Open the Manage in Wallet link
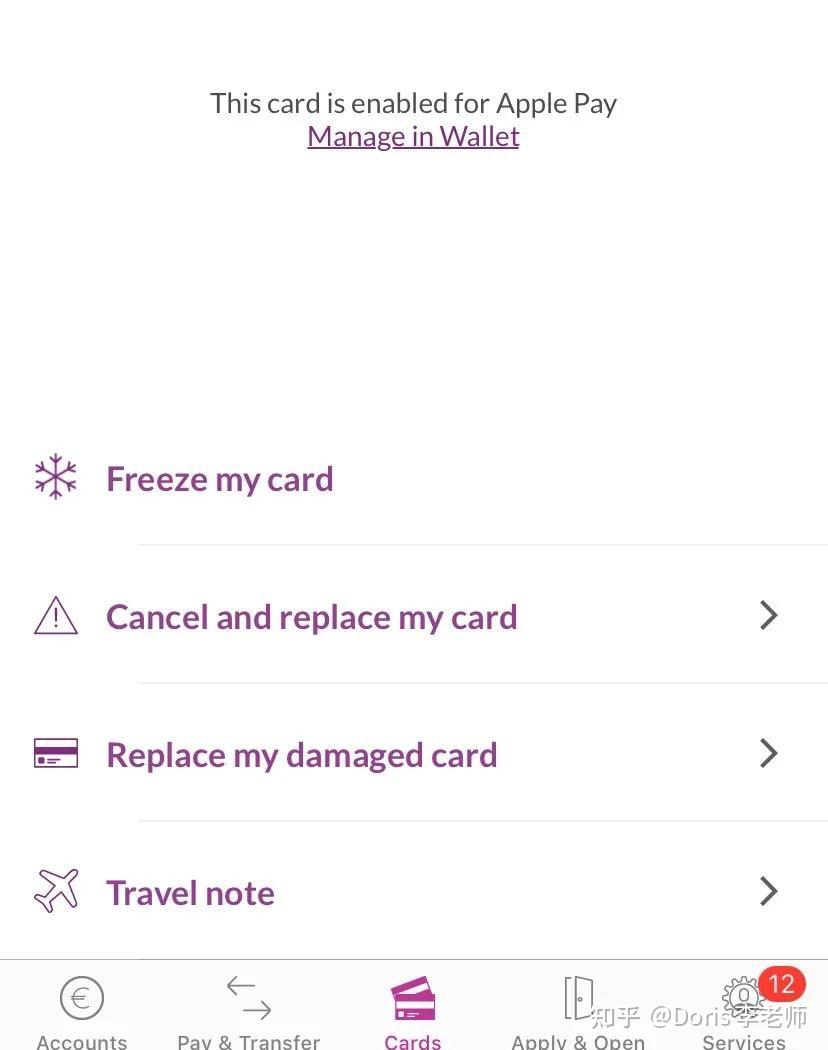Viewport: 828px width, 1050px height. pos(413,136)
